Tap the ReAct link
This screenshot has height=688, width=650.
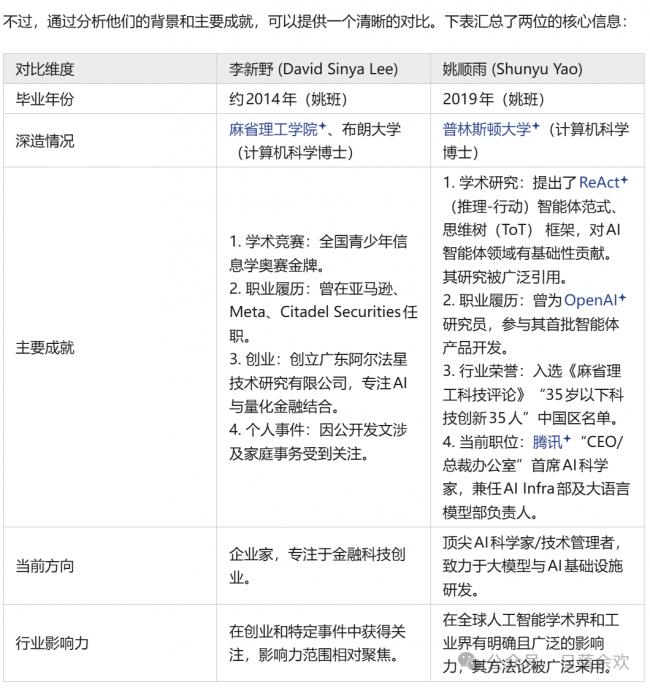pyautogui.click(x=598, y=183)
